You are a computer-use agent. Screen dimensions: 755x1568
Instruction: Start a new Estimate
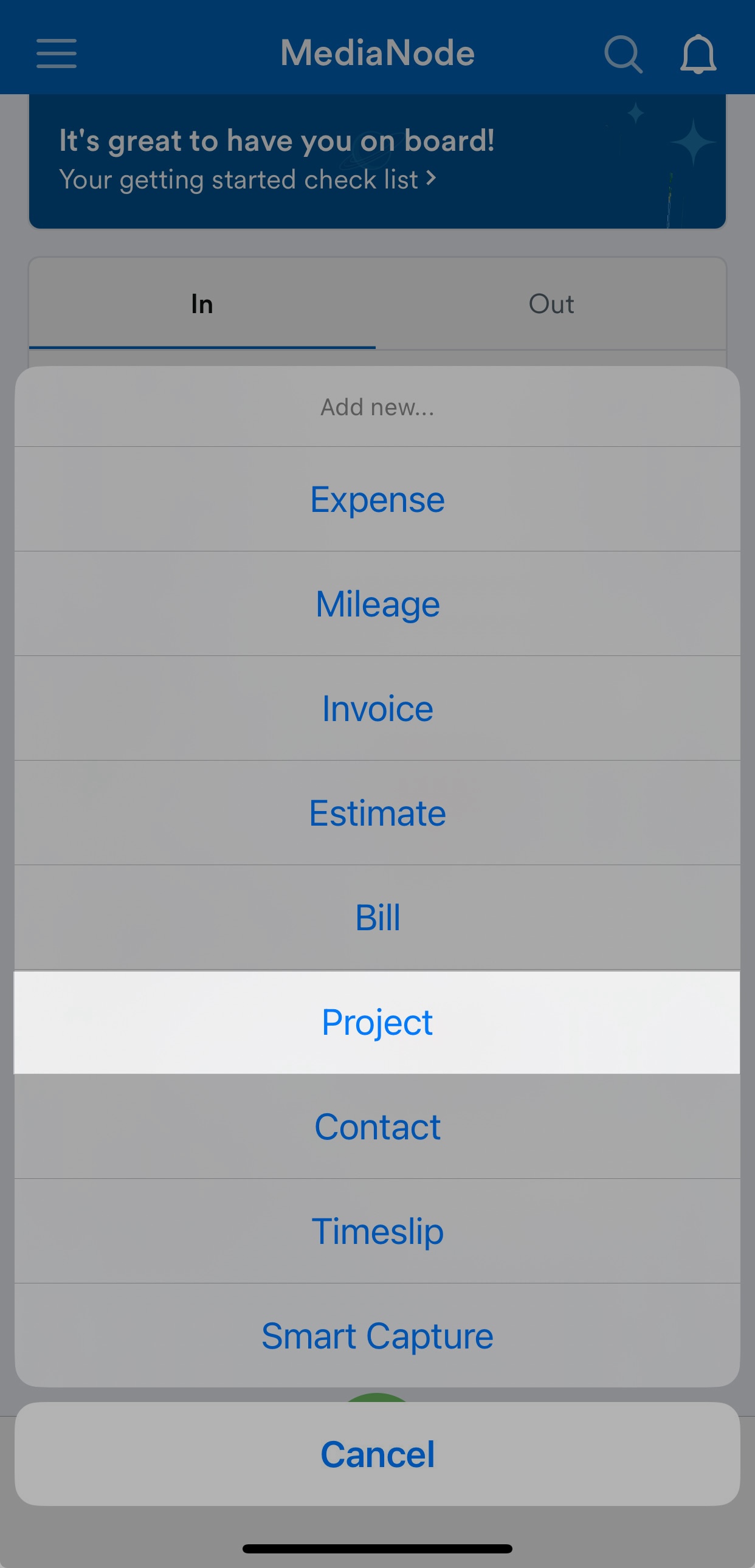pyautogui.click(x=377, y=813)
